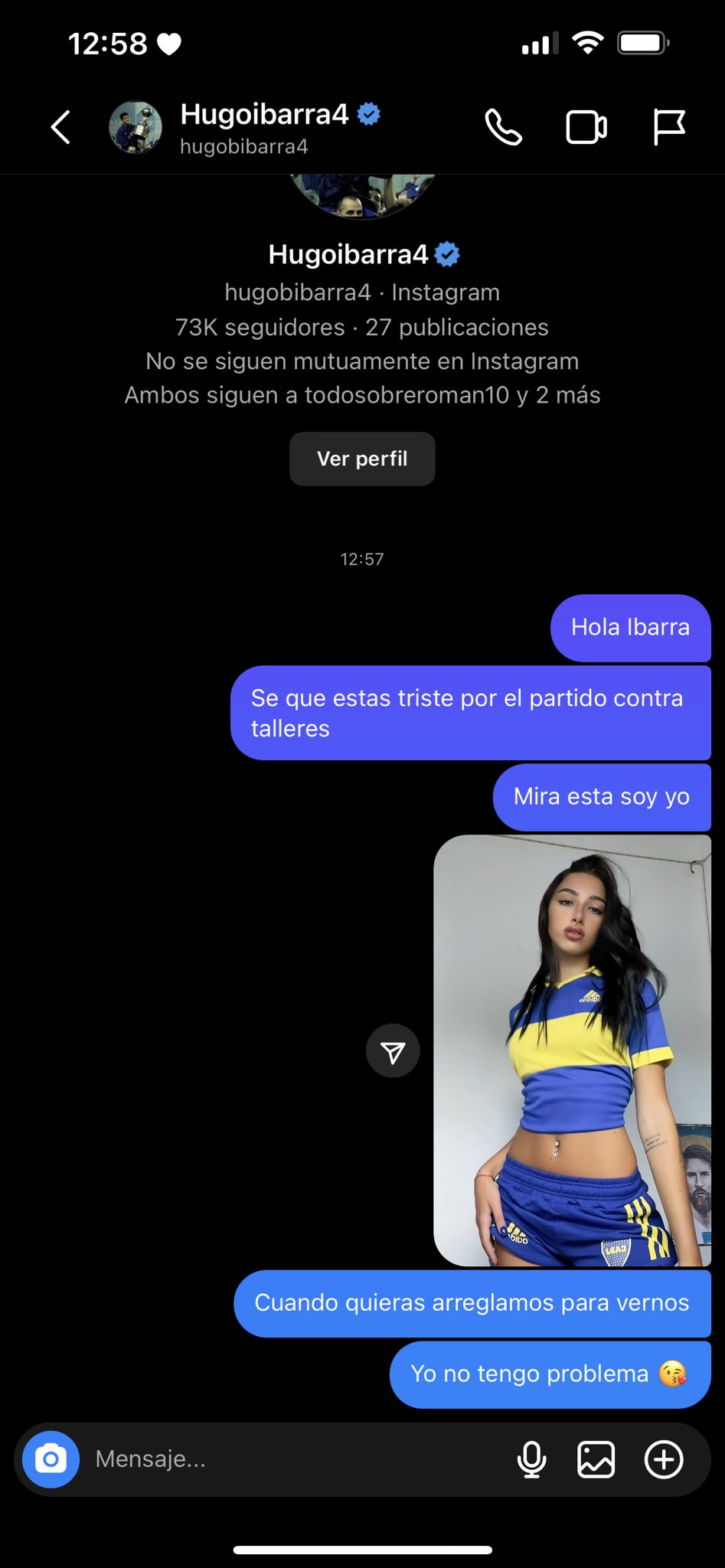Tap the Ver perfil button
Image resolution: width=725 pixels, height=1568 pixels.
362,459
